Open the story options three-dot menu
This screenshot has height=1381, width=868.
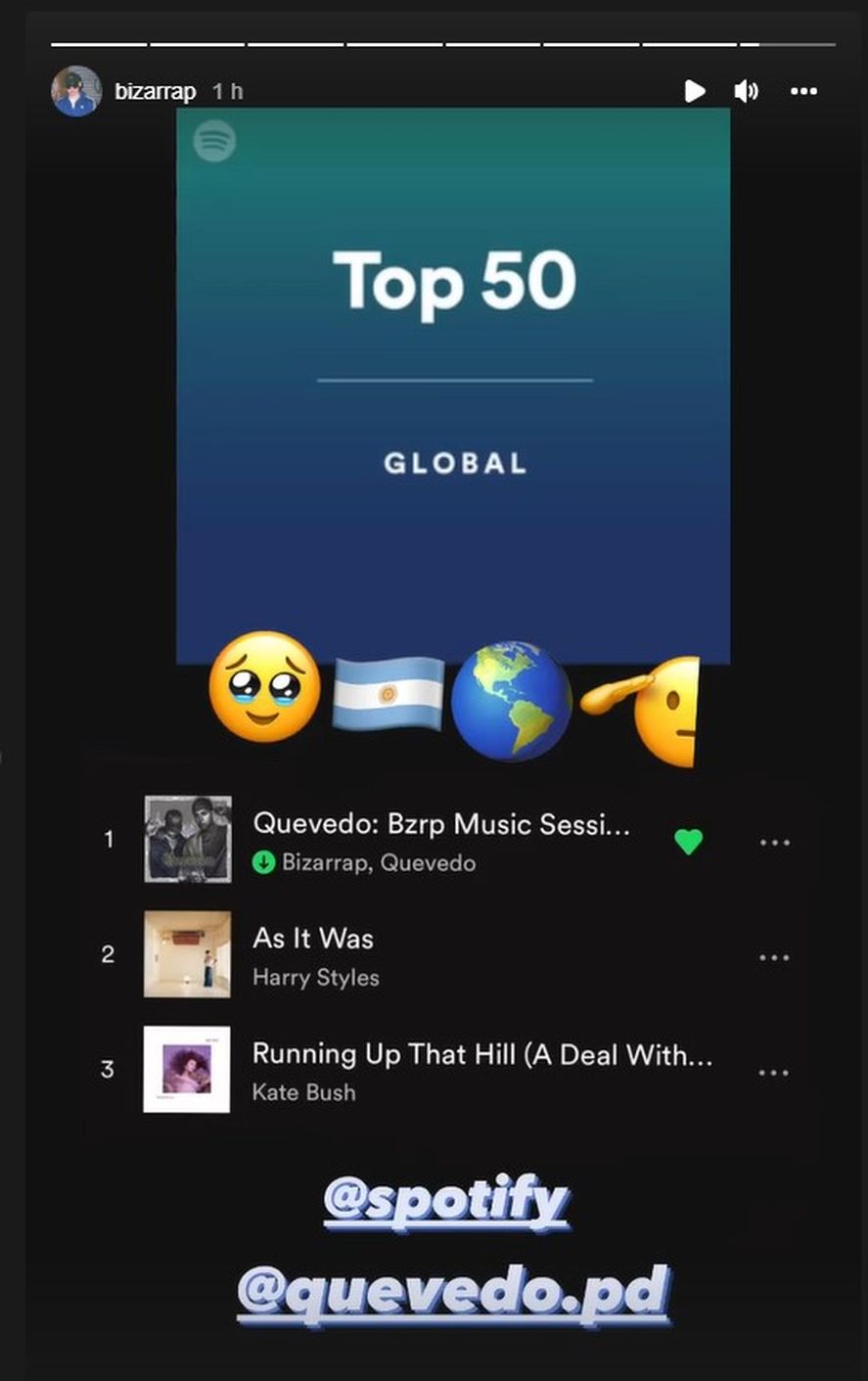click(803, 91)
